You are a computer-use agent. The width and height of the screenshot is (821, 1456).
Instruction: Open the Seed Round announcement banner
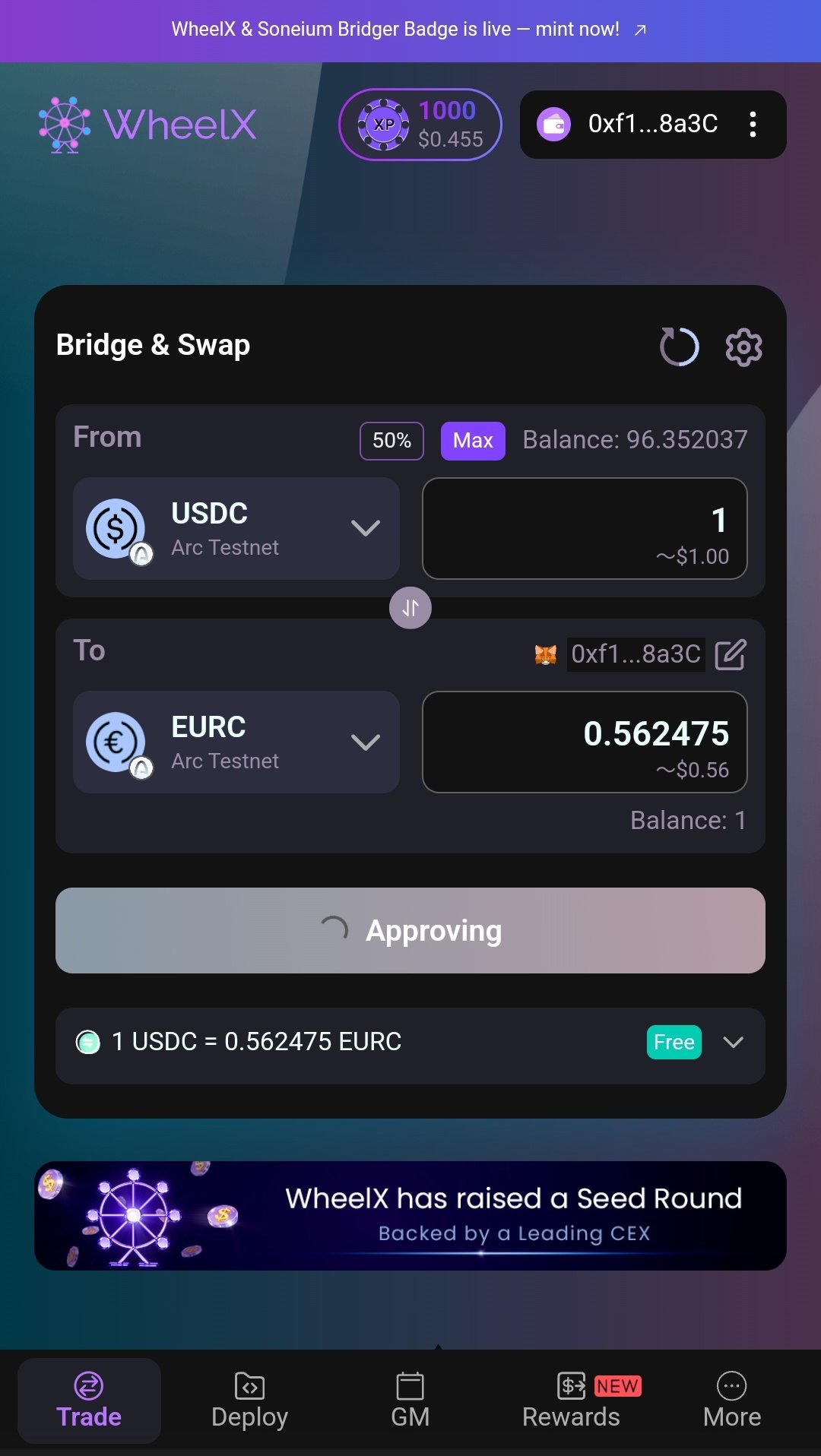point(410,1216)
